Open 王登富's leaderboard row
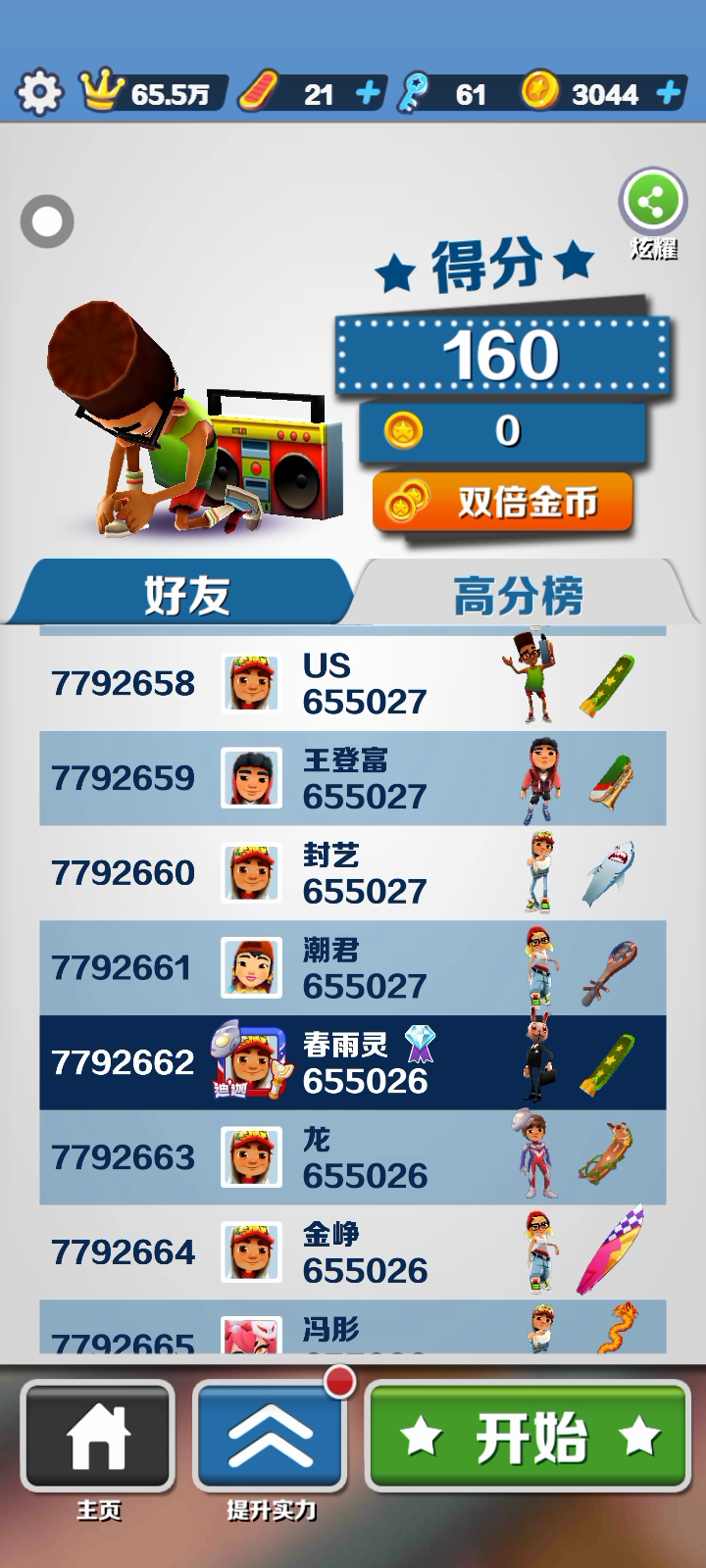The image size is (706, 1568). 353,778
